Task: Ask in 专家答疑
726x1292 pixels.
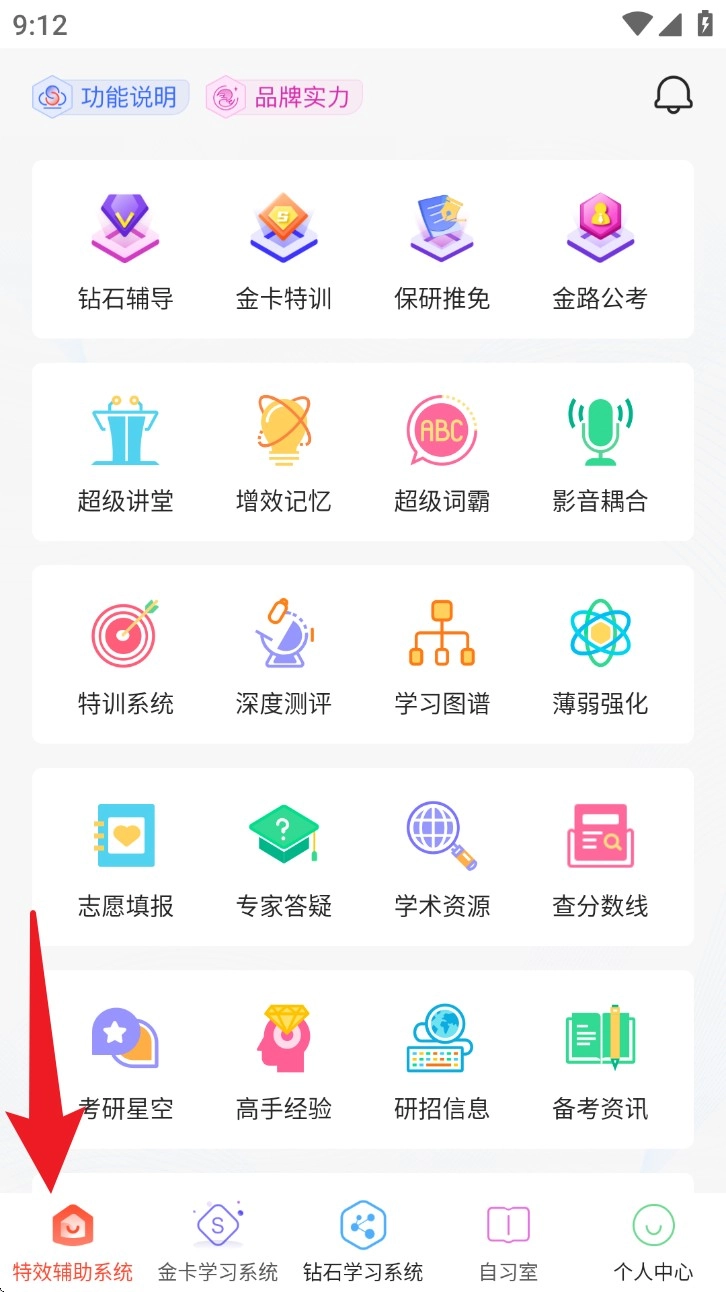Action: (284, 859)
